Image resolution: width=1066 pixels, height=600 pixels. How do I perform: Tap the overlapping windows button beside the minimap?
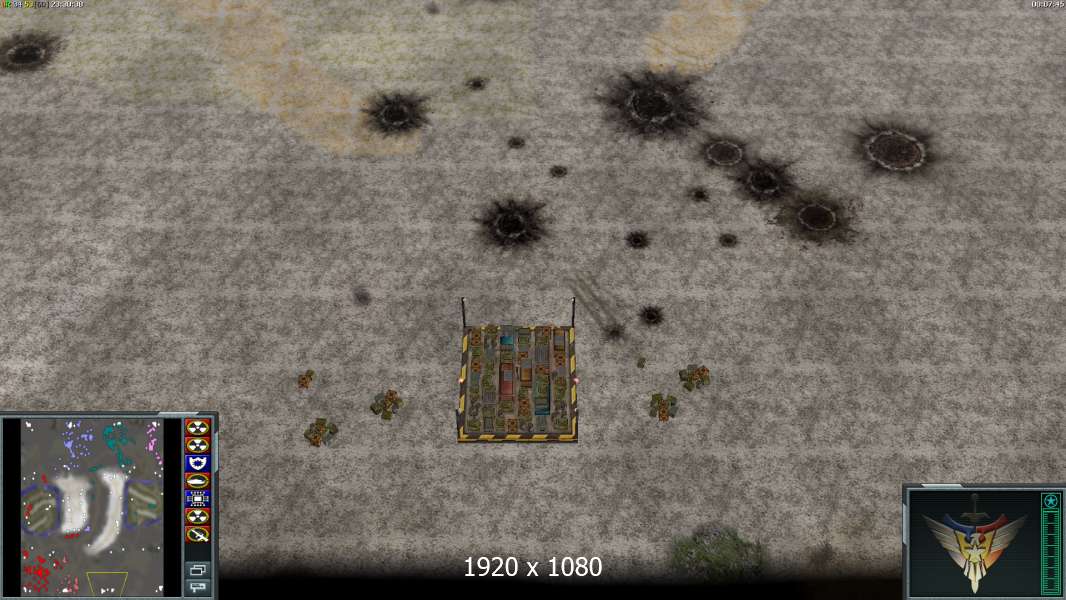pyautogui.click(x=197, y=570)
